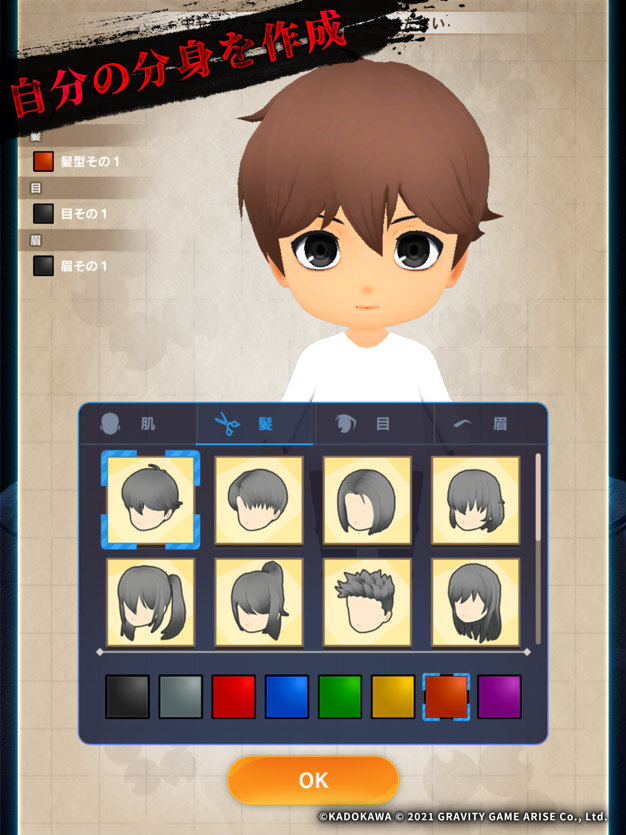Select the 髪 hair tab
The width and height of the screenshot is (626, 835).
[254, 424]
